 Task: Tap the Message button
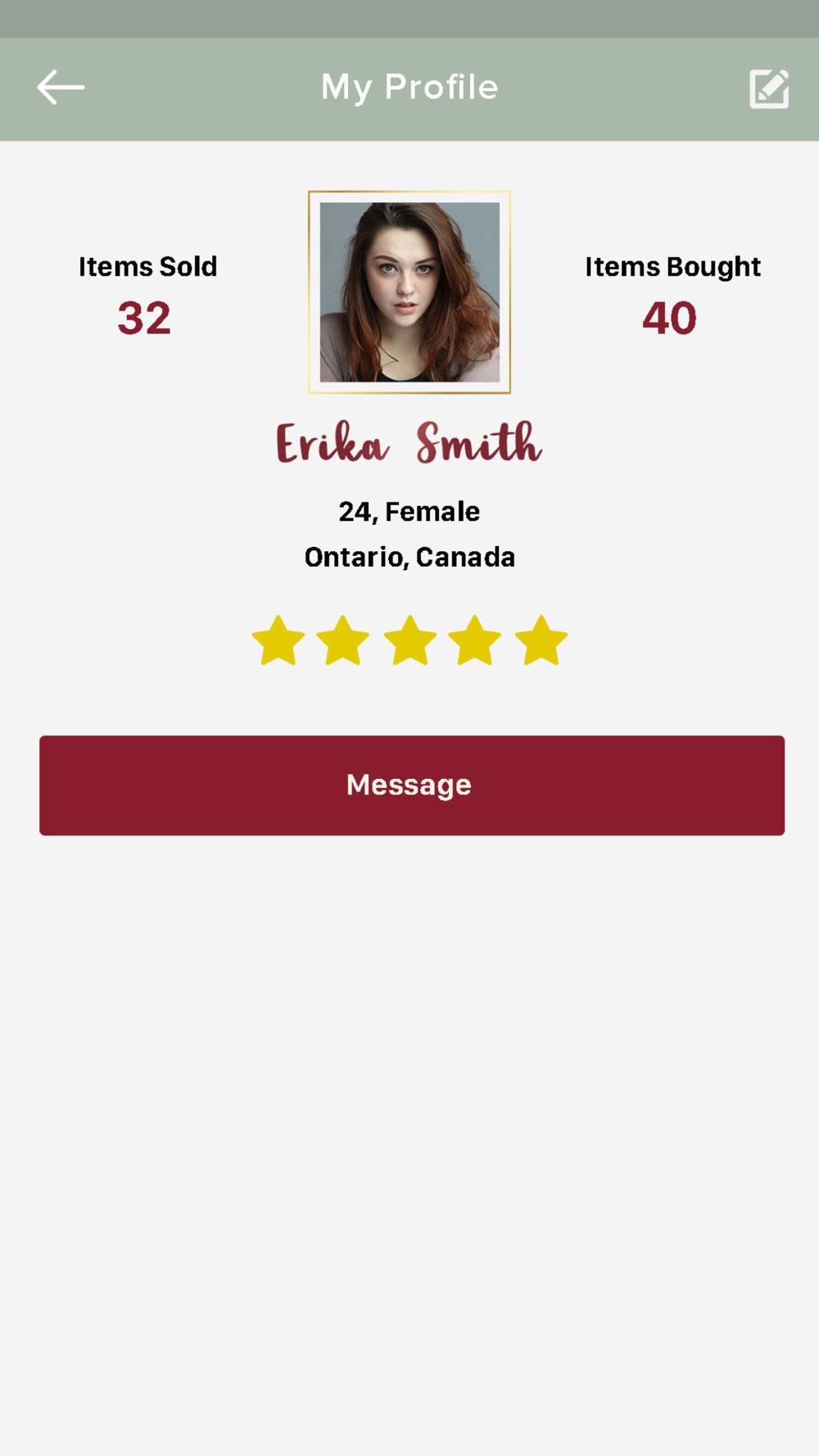pos(411,785)
